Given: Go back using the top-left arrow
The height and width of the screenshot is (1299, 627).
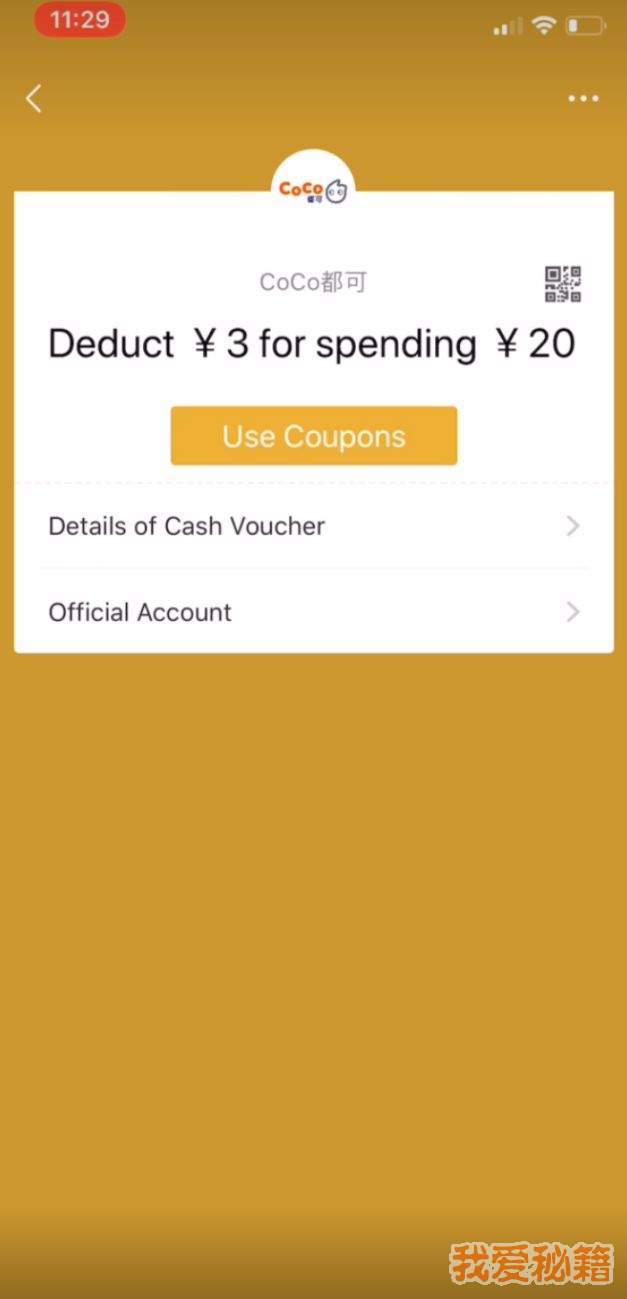Looking at the screenshot, I should [34, 98].
